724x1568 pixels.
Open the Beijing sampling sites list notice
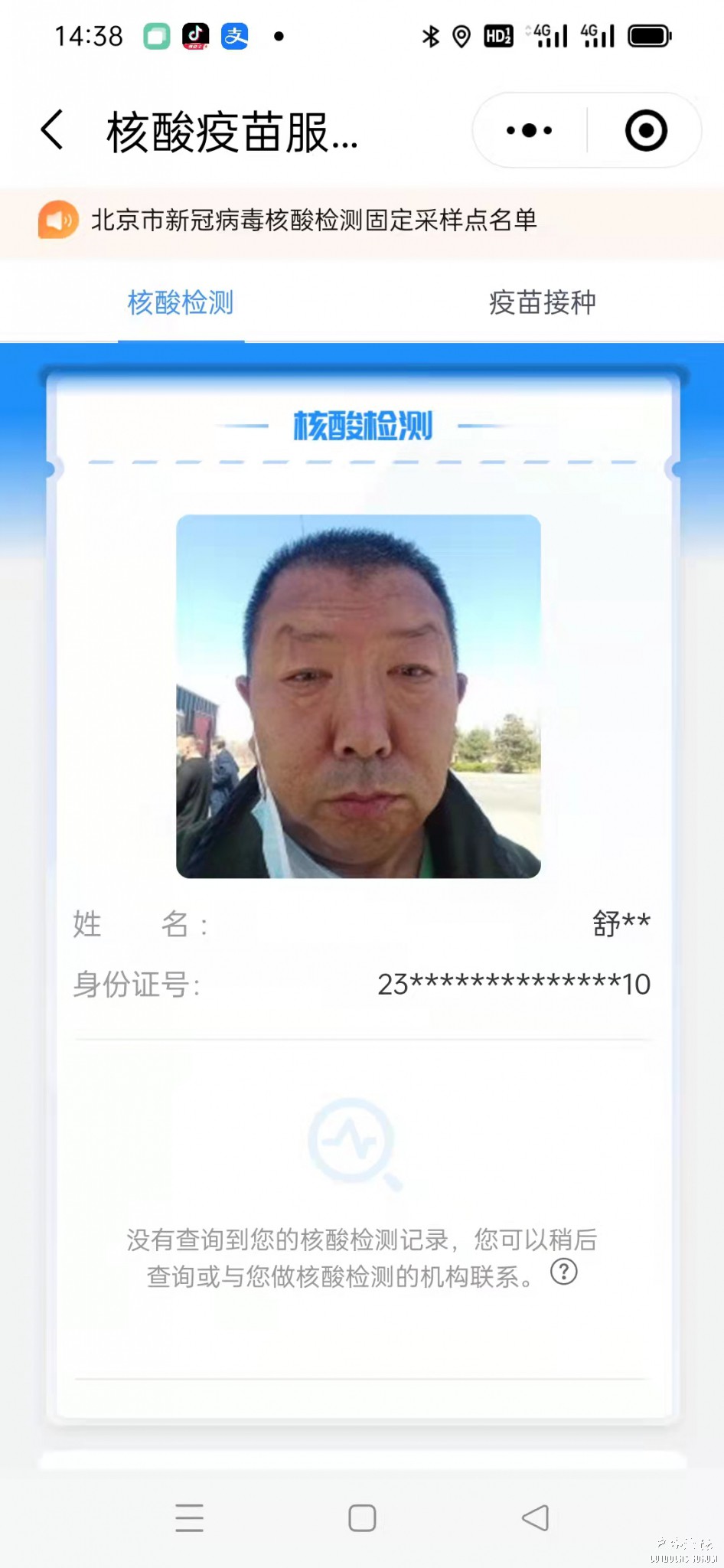point(314,220)
